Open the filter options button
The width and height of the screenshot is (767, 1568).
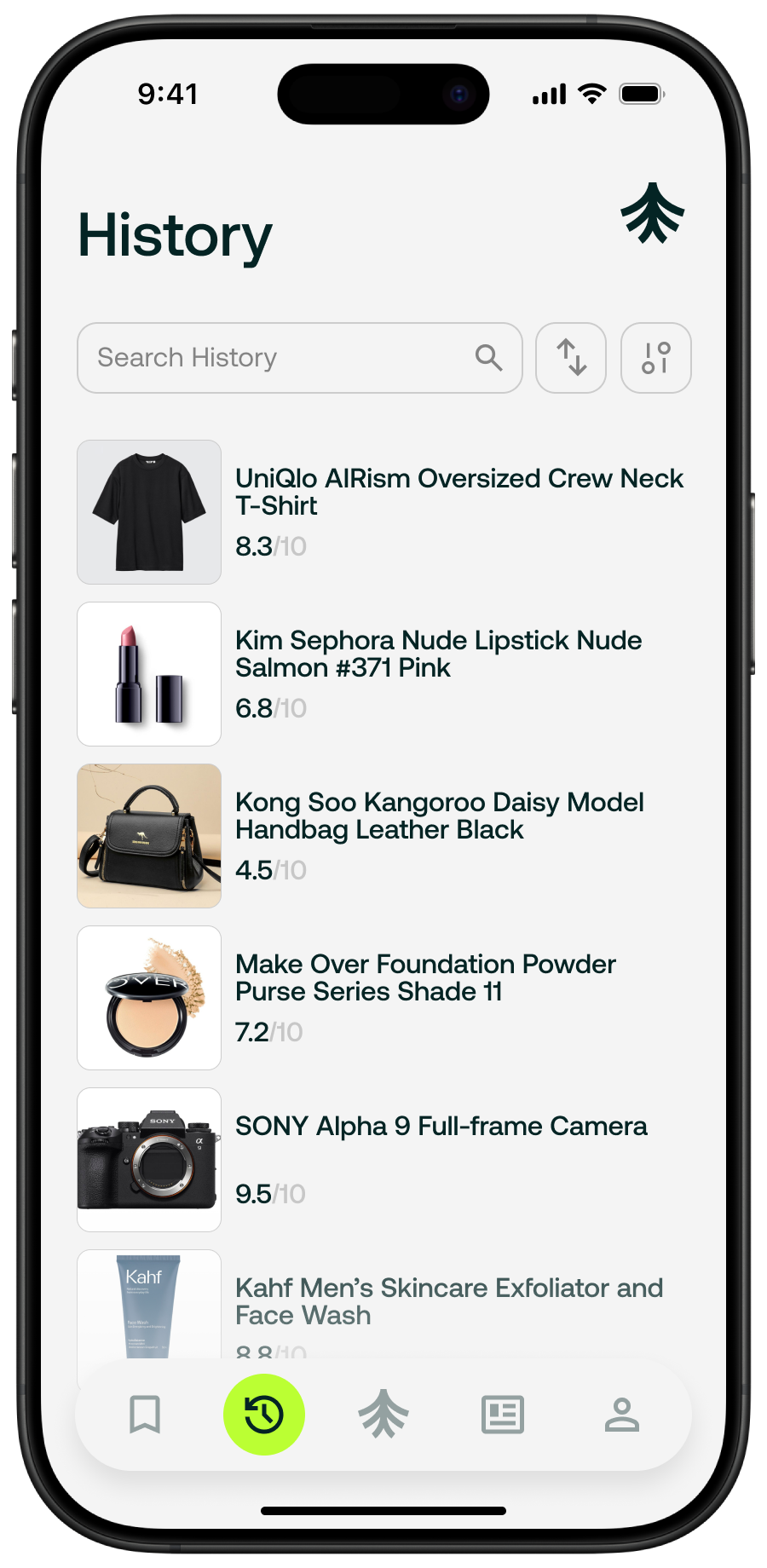[x=656, y=358]
